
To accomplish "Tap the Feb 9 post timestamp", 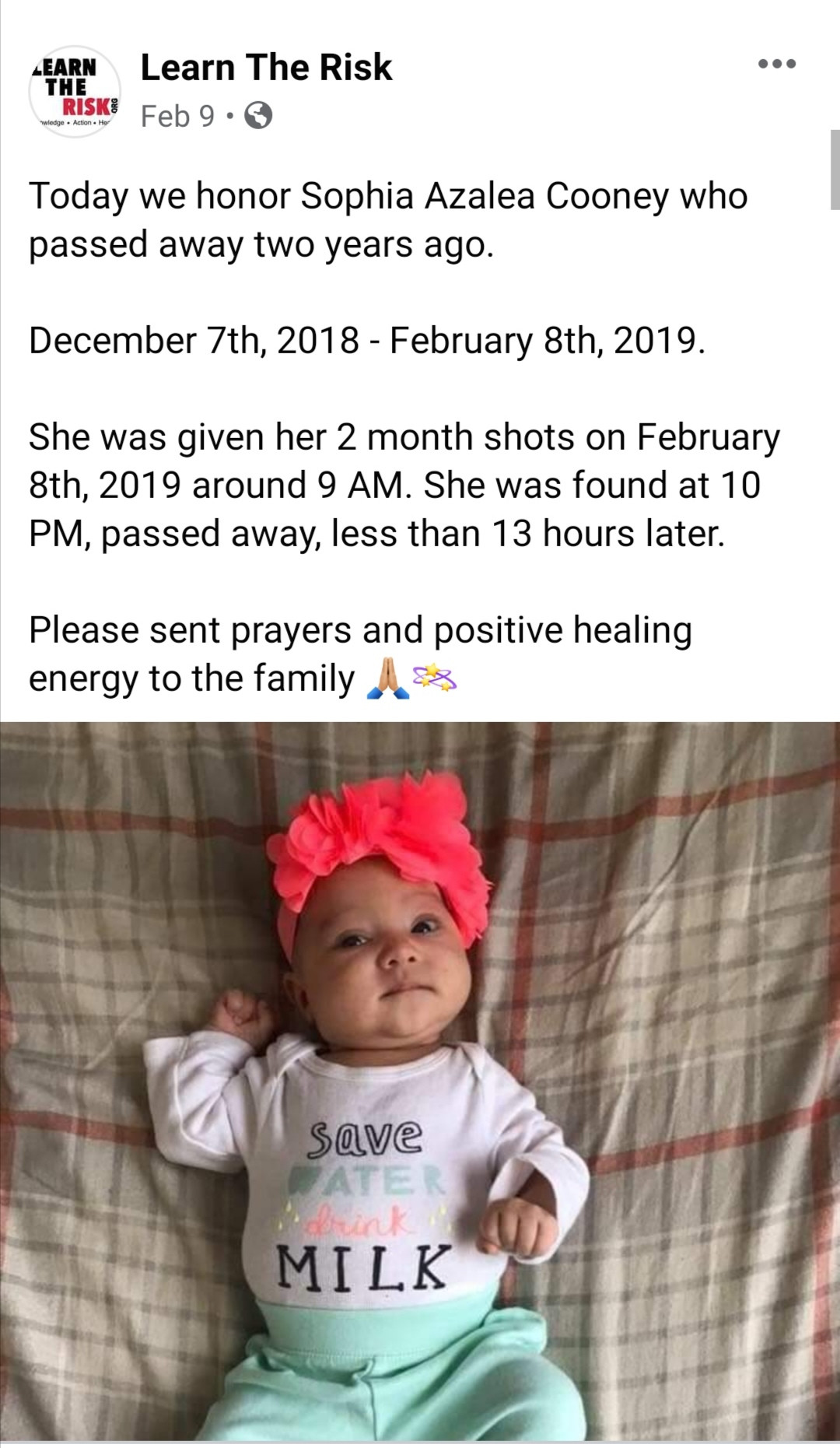I will coord(177,116).
